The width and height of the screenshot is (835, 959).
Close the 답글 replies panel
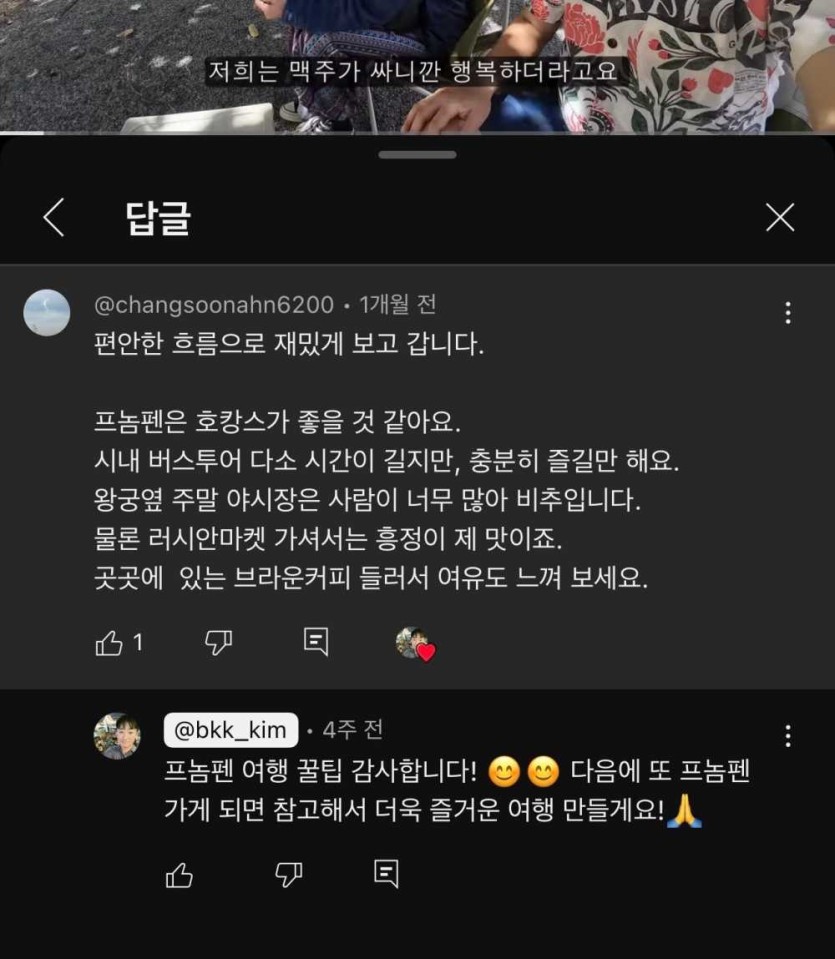point(779,217)
